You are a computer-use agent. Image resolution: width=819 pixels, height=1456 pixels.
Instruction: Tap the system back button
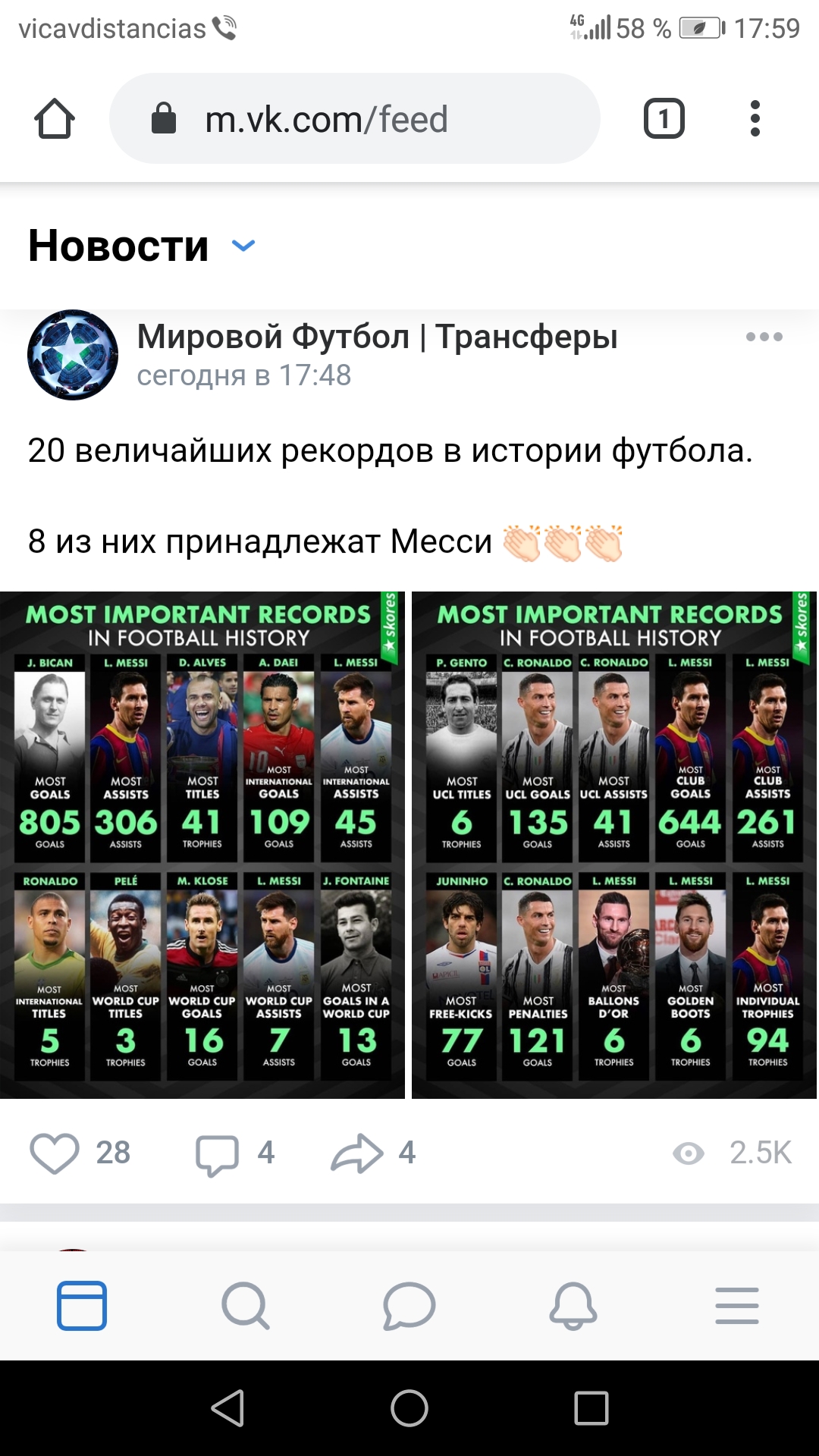pos(227,1408)
